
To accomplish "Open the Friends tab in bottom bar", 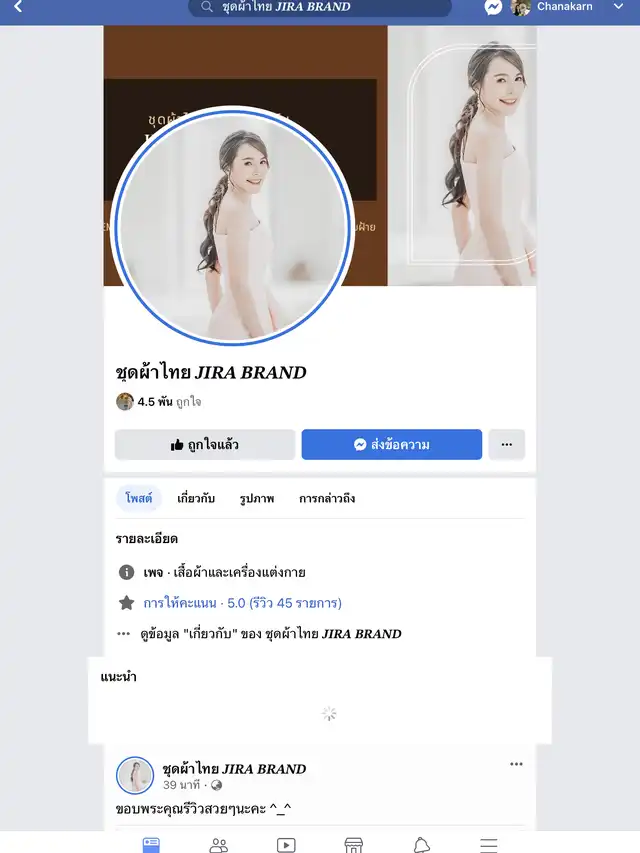I will [x=219, y=845].
